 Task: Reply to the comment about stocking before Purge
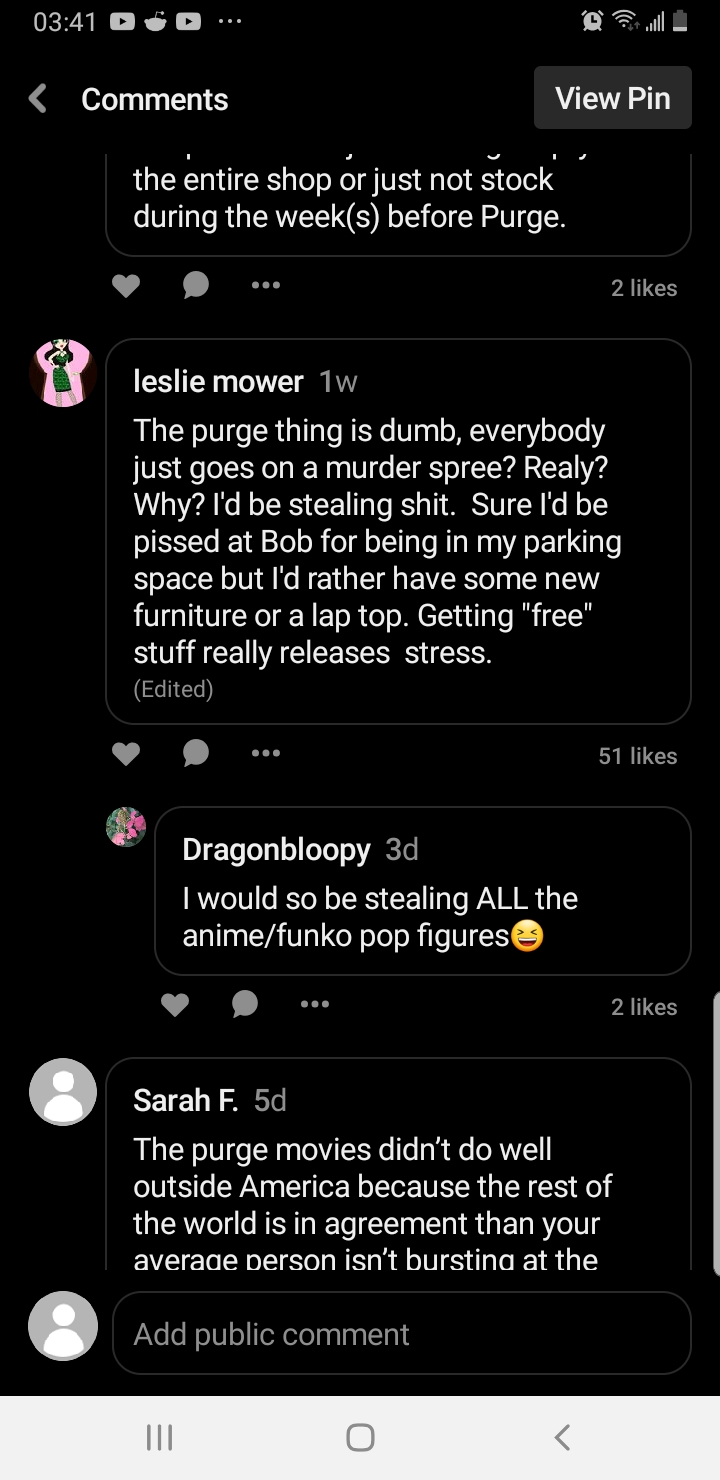196,287
